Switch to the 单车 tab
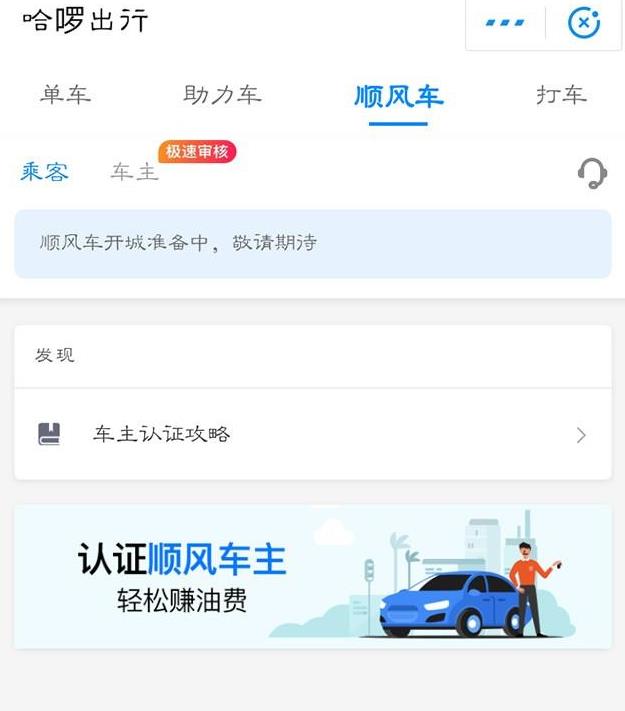 coord(66,95)
